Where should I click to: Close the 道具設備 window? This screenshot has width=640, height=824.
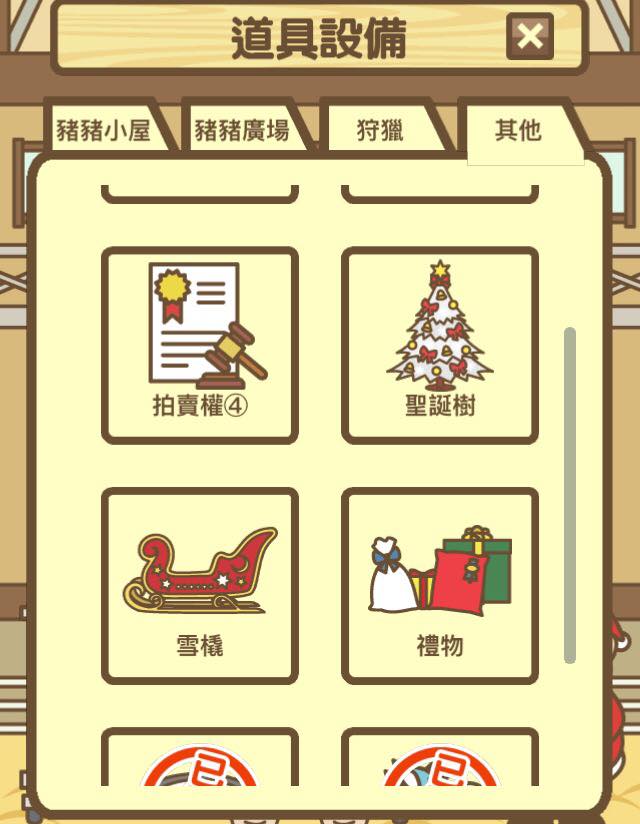click(x=530, y=36)
